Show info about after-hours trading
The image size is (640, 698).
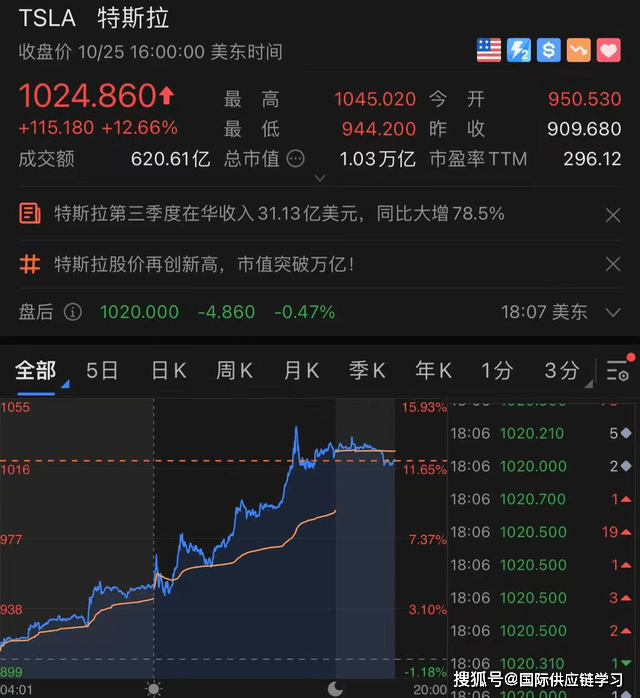pyautogui.click(x=73, y=312)
